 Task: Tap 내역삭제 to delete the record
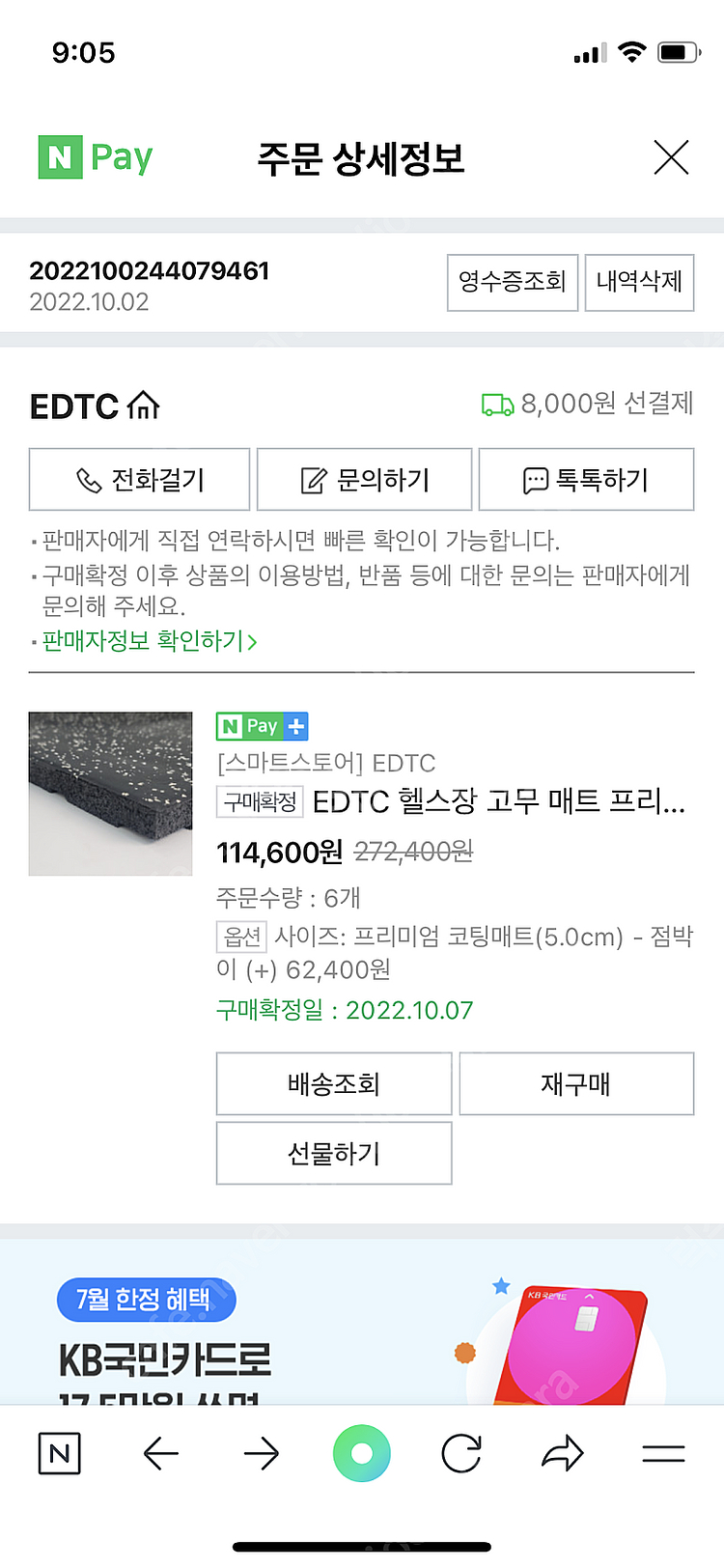(x=639, y=282)
